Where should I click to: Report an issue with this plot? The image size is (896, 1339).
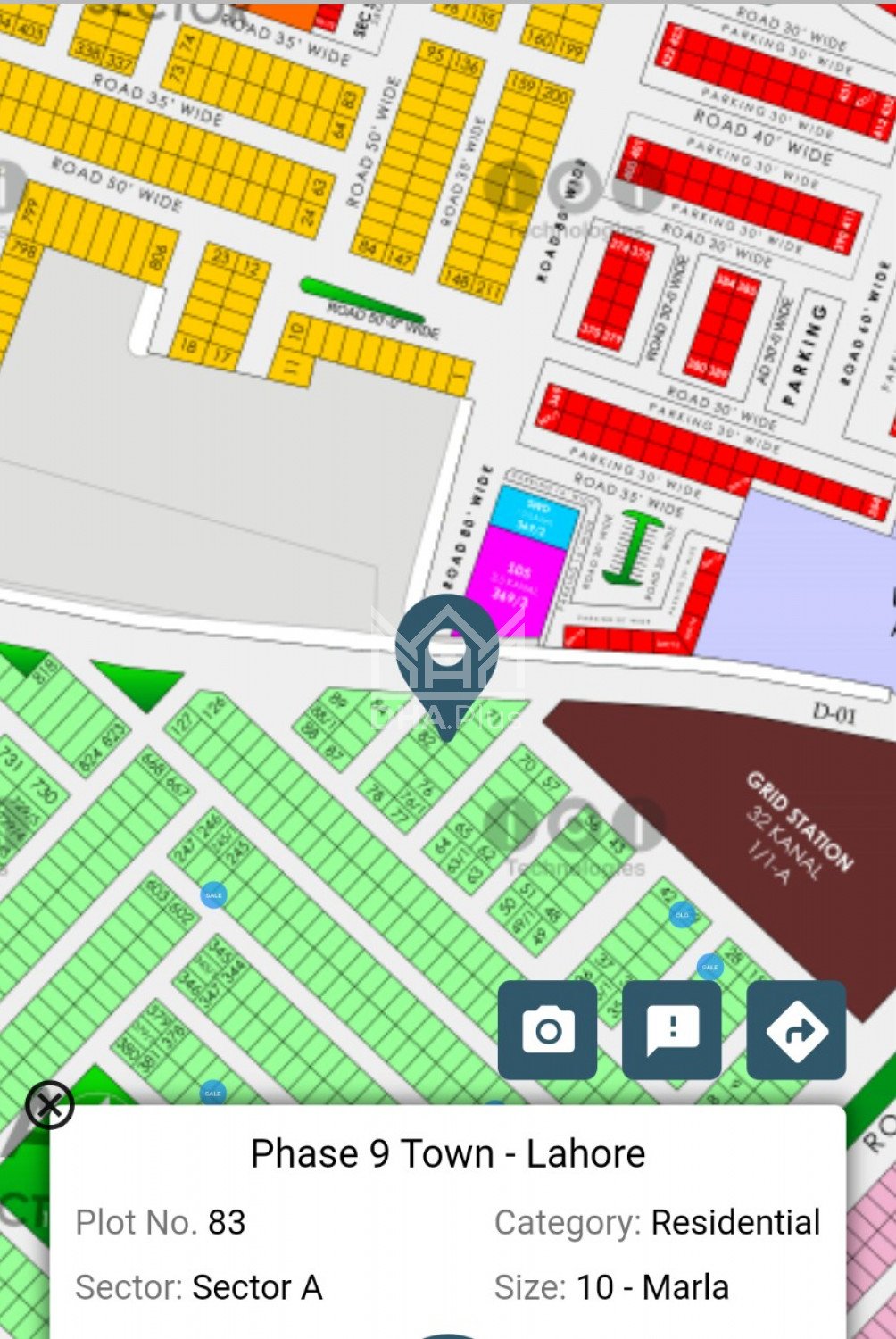671,1030
